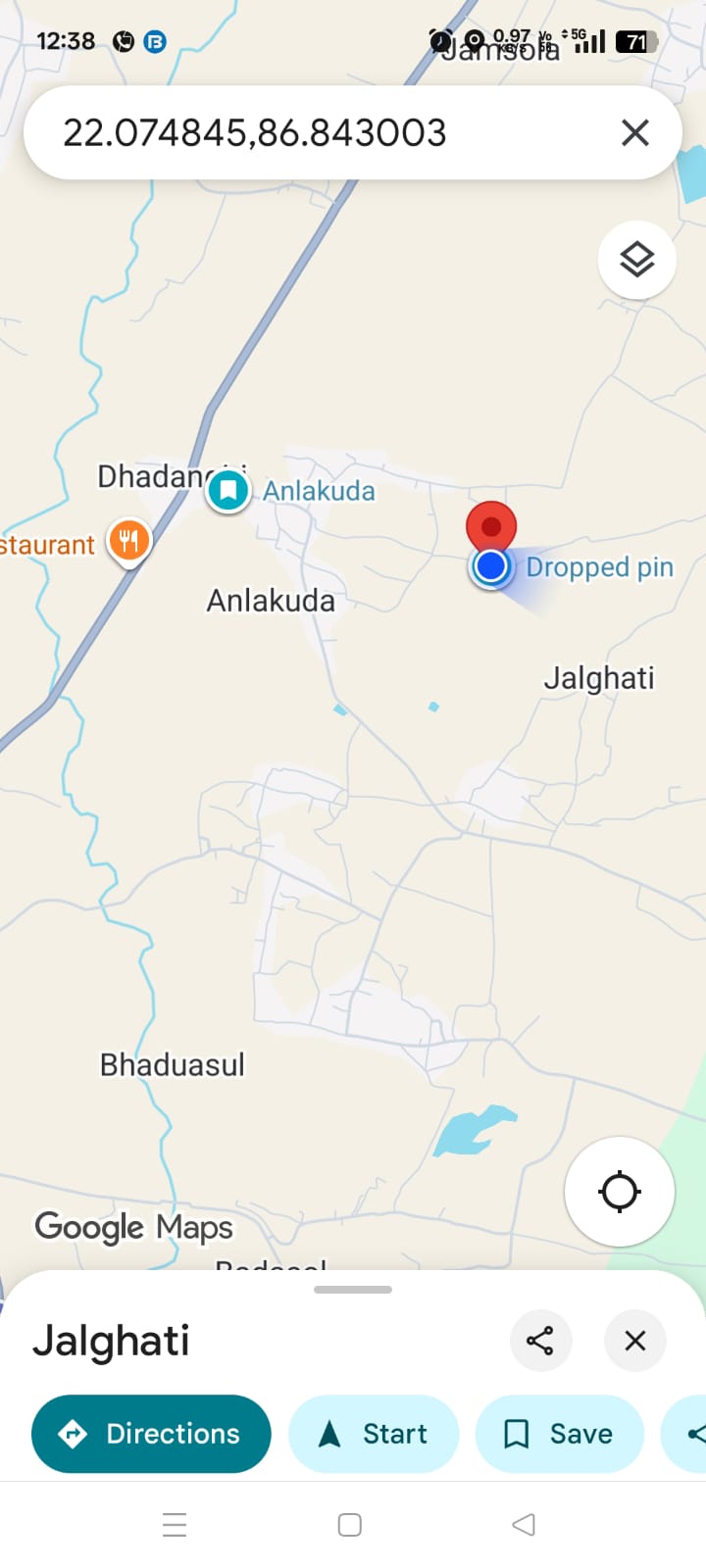The width and height of the screenshot is (706, 1568).
Task: Share the Jalghati location
Action: click(540, 1340)
